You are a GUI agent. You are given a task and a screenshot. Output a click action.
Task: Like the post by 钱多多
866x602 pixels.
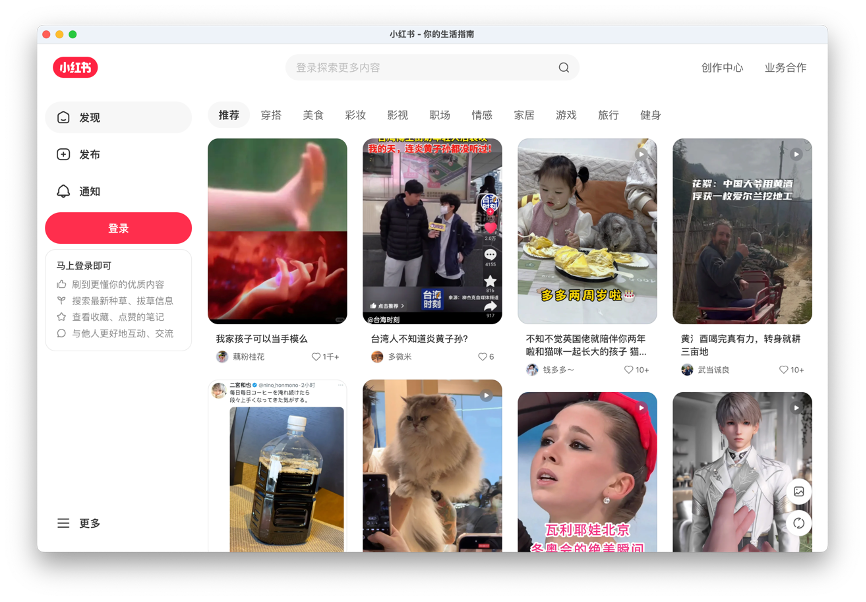[629, 370]
